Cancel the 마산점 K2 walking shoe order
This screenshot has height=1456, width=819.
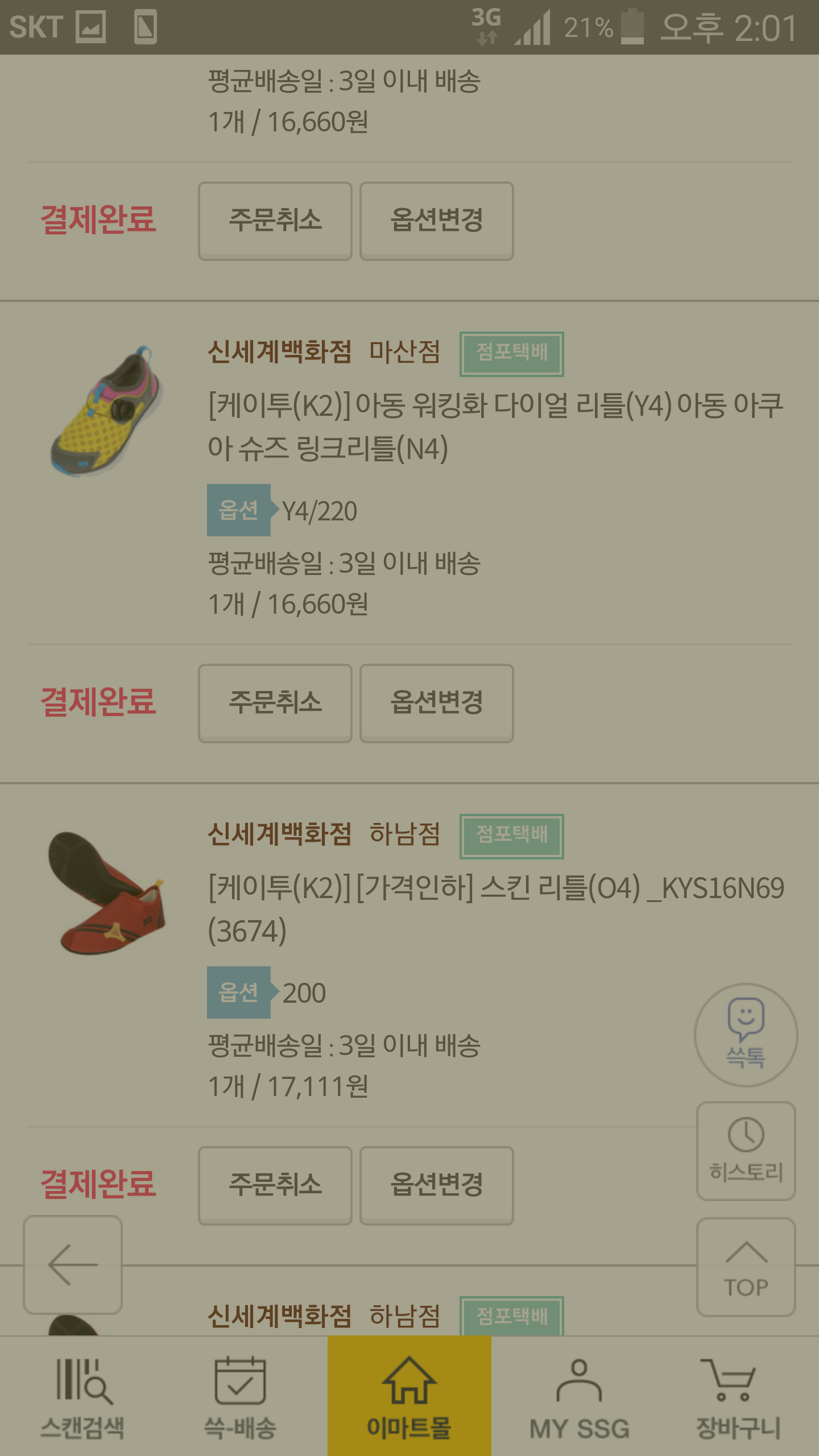pyautogui.click(x=275, y=703)
